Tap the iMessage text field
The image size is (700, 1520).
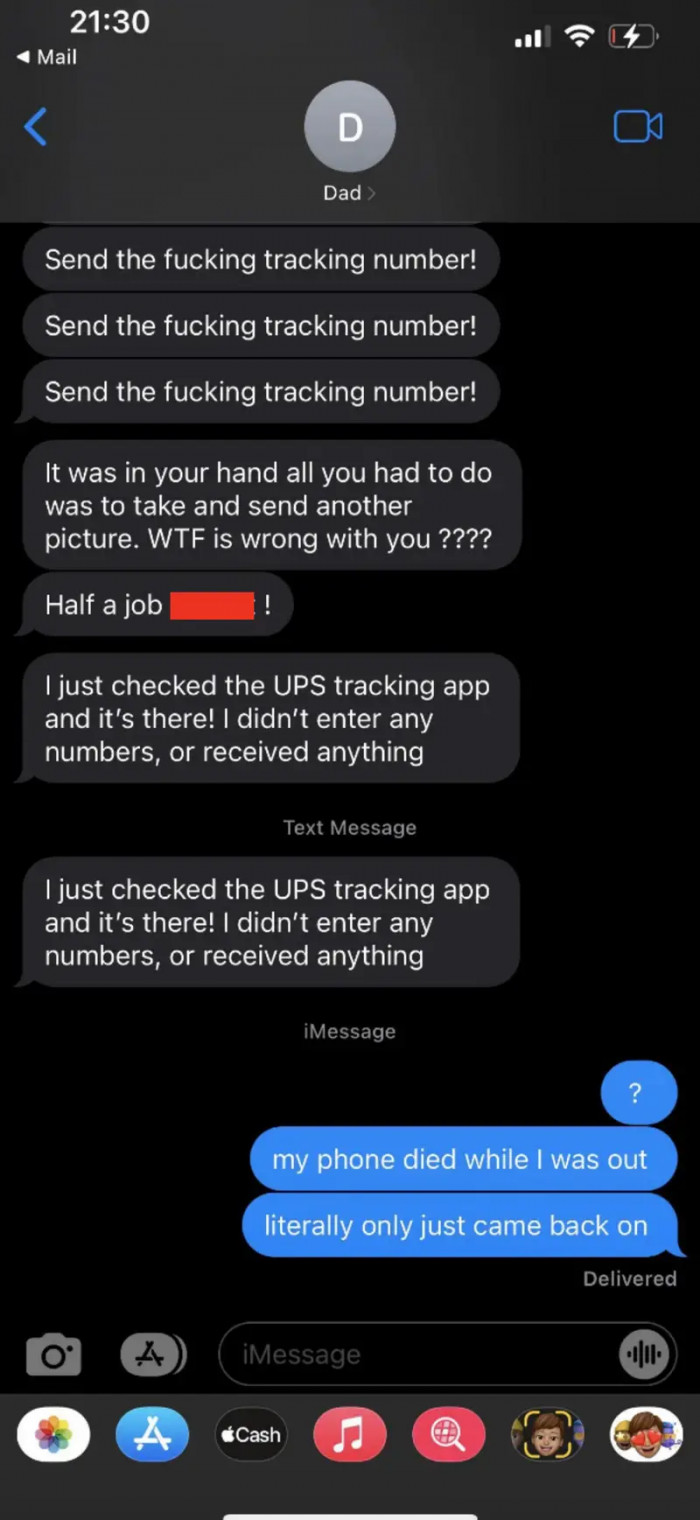[420, 1355]
